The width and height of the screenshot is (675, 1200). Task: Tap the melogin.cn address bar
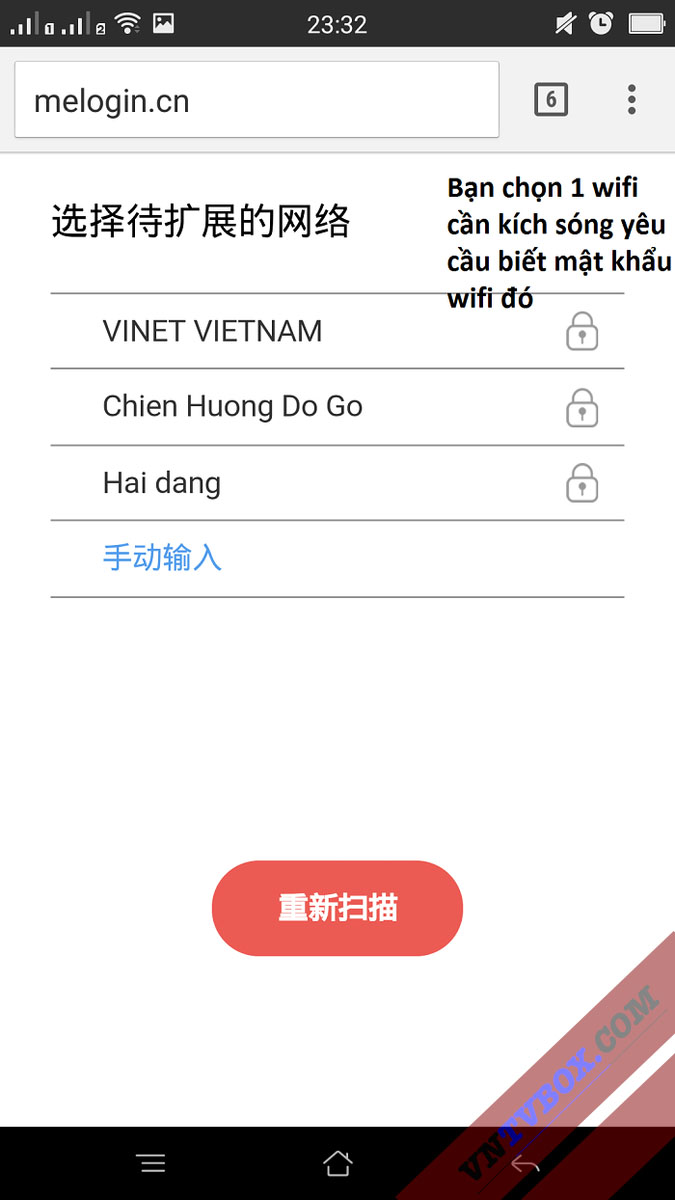[256, 100]
